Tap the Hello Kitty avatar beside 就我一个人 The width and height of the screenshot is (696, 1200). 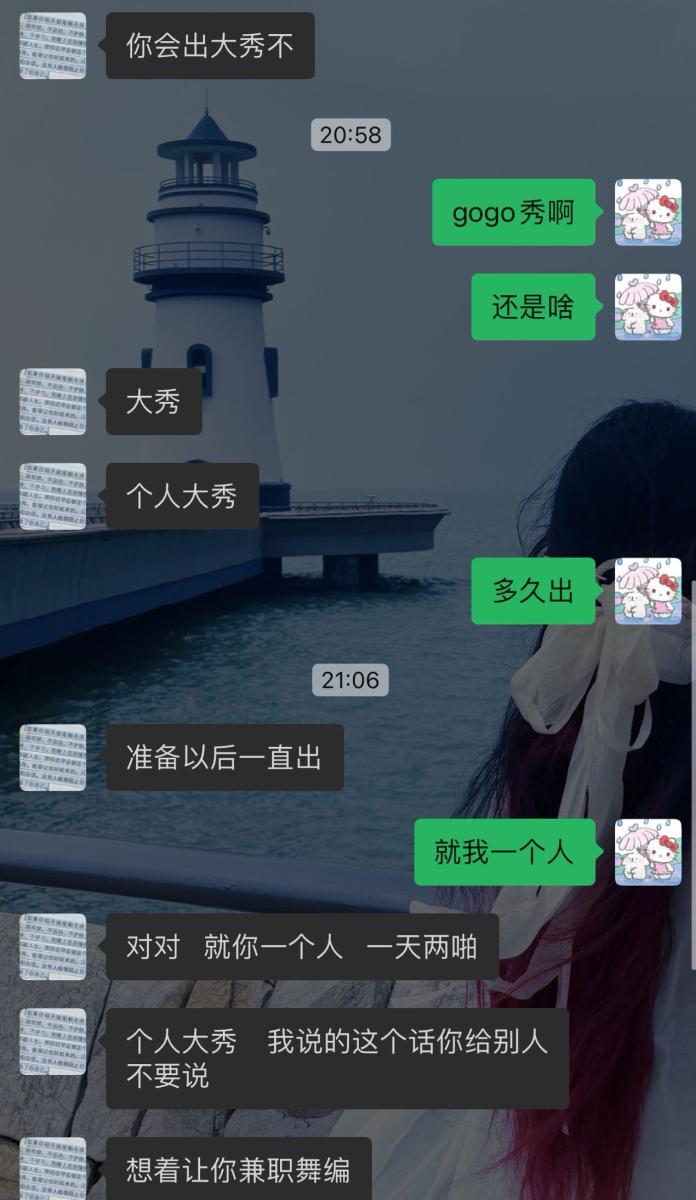click(x=647, y=852)
